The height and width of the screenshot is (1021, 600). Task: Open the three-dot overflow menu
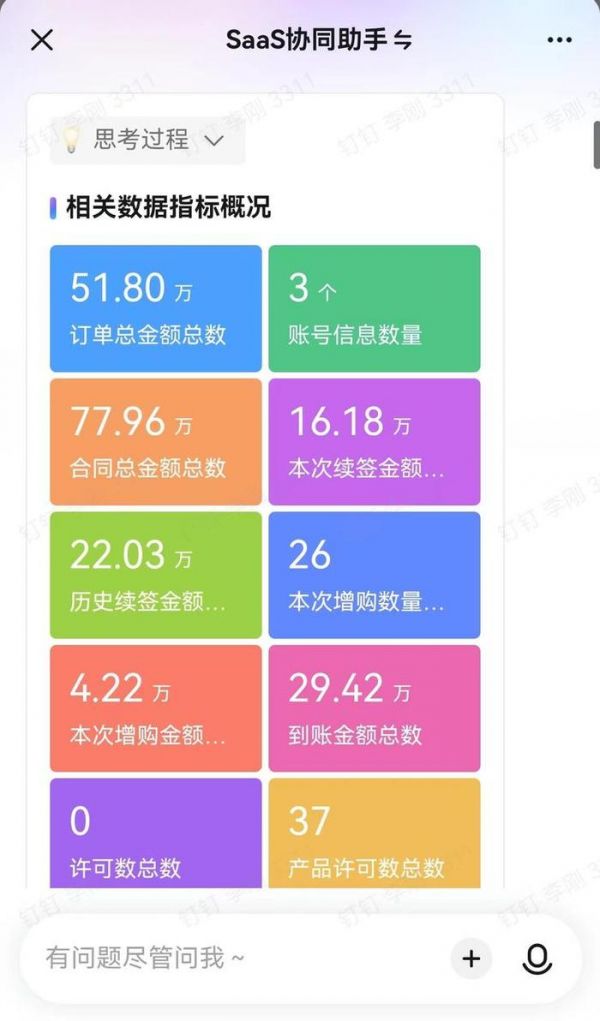point(559,40)
